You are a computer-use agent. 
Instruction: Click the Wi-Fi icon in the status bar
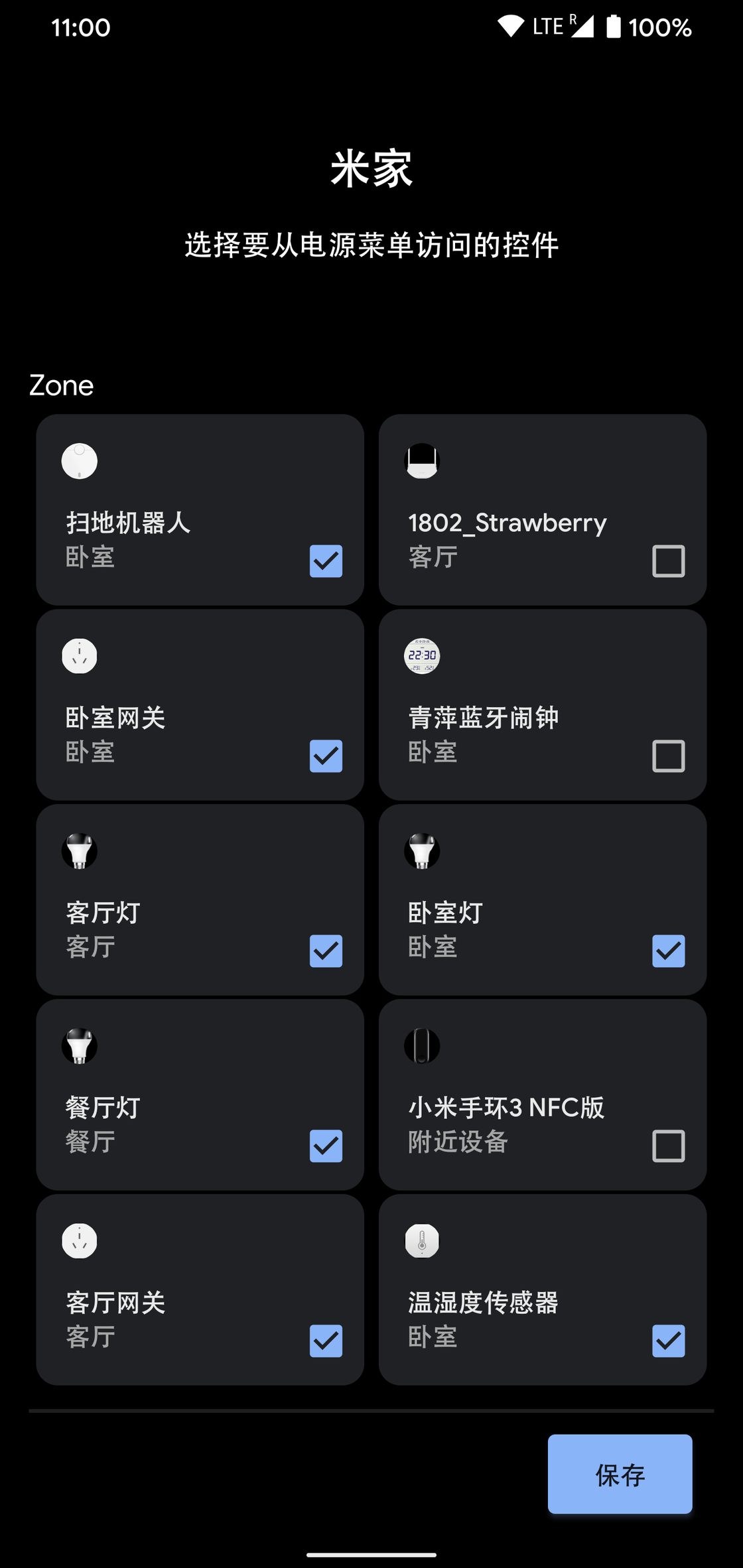coord(509,27)
